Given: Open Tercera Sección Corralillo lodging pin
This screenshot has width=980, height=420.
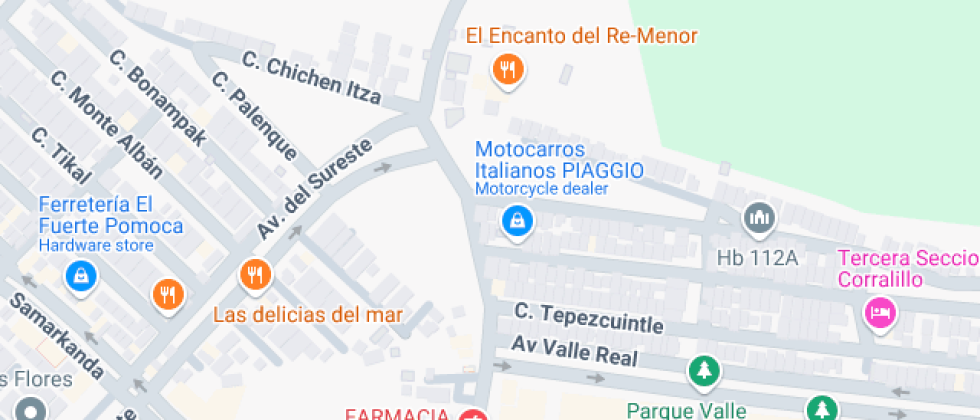Looking at the screenshot, I should pyautogui.click(x=880, y=312).
